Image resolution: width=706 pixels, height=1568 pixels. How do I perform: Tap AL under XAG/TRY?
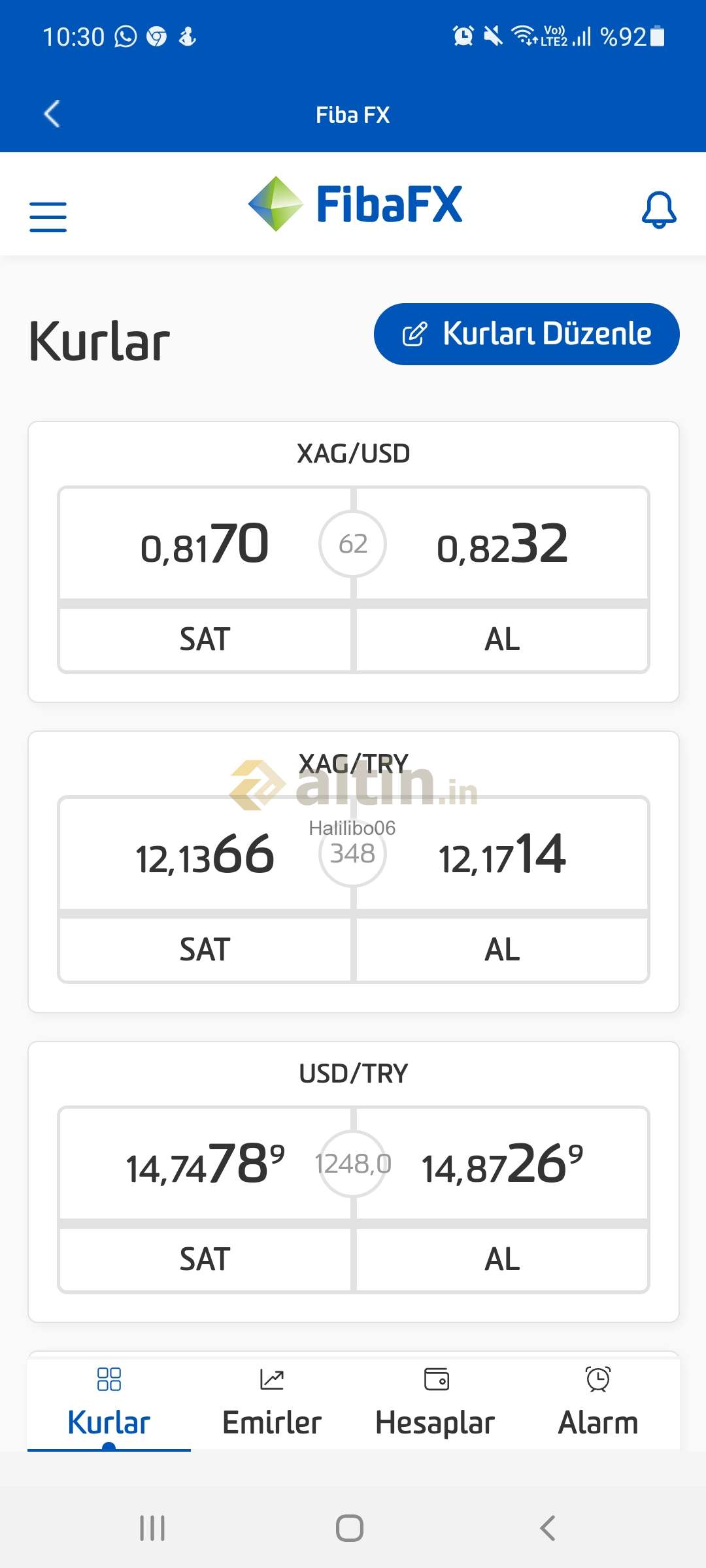pos(502,949)
